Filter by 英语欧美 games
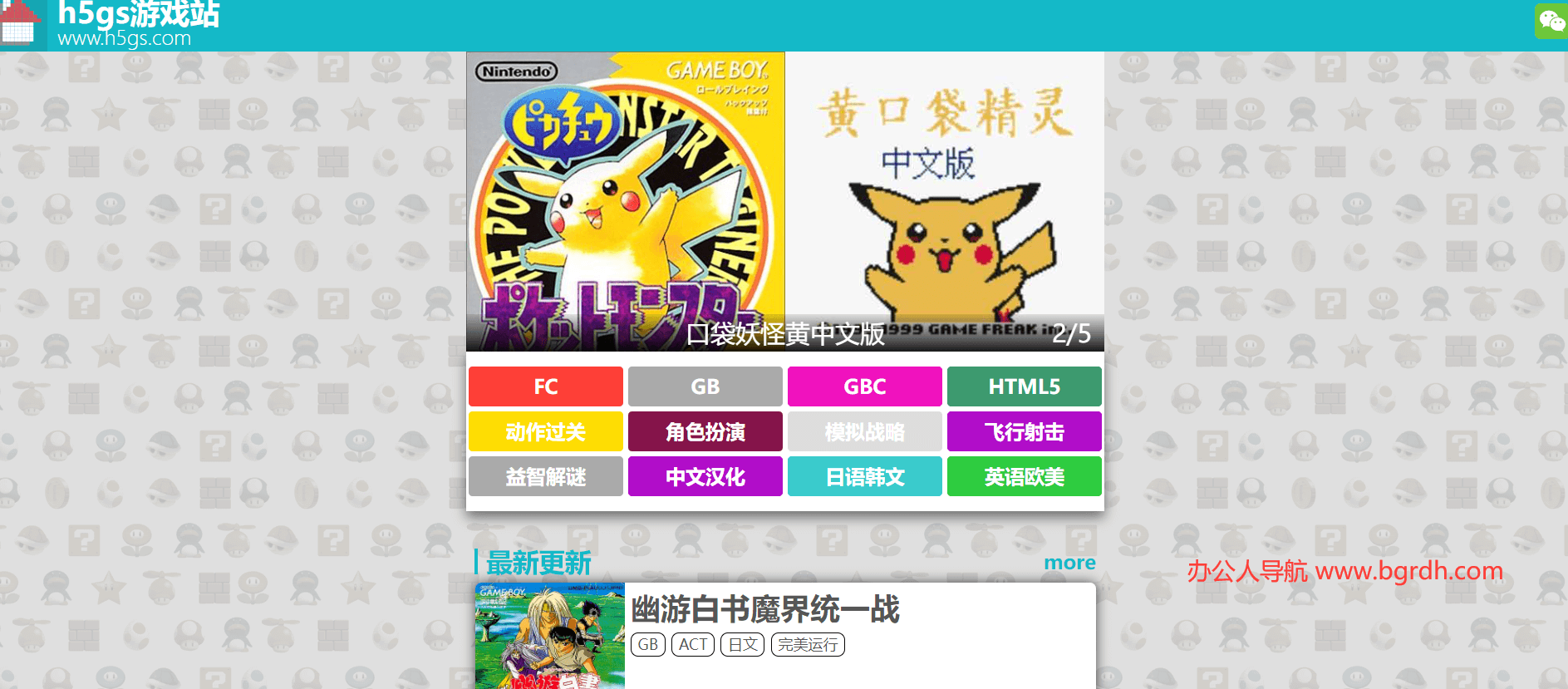 point(1024,476)
